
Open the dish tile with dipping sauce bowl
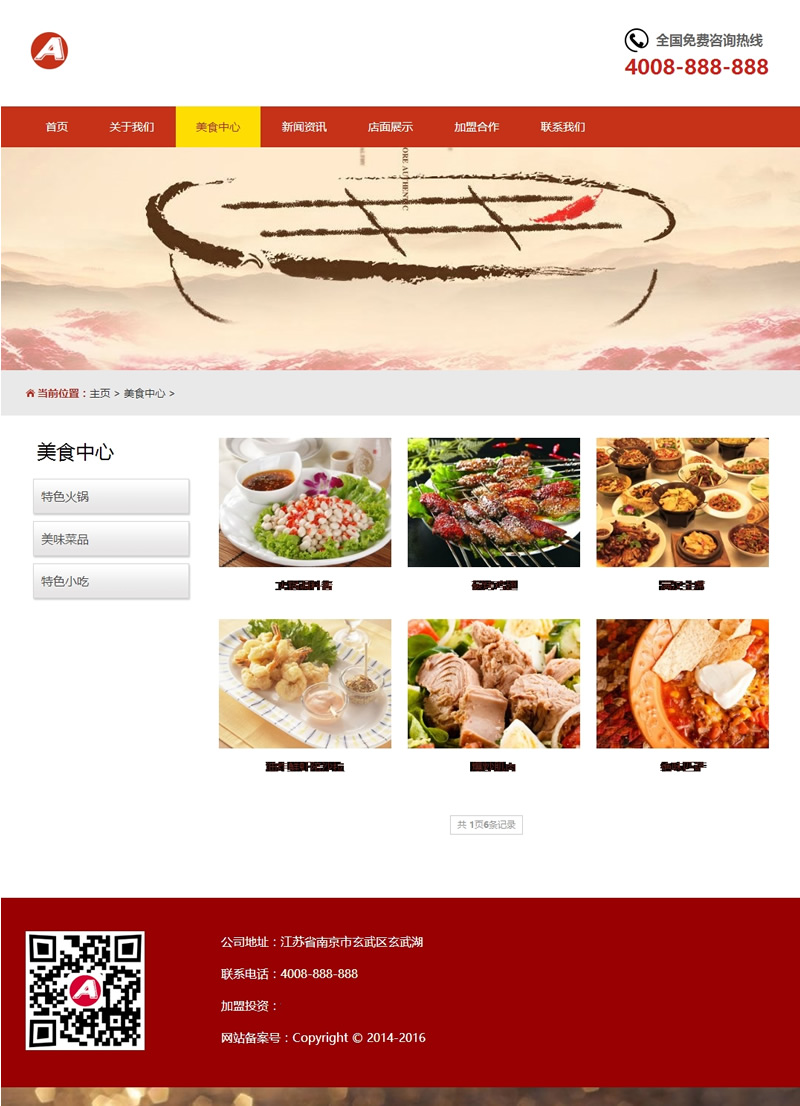(305, 502)
